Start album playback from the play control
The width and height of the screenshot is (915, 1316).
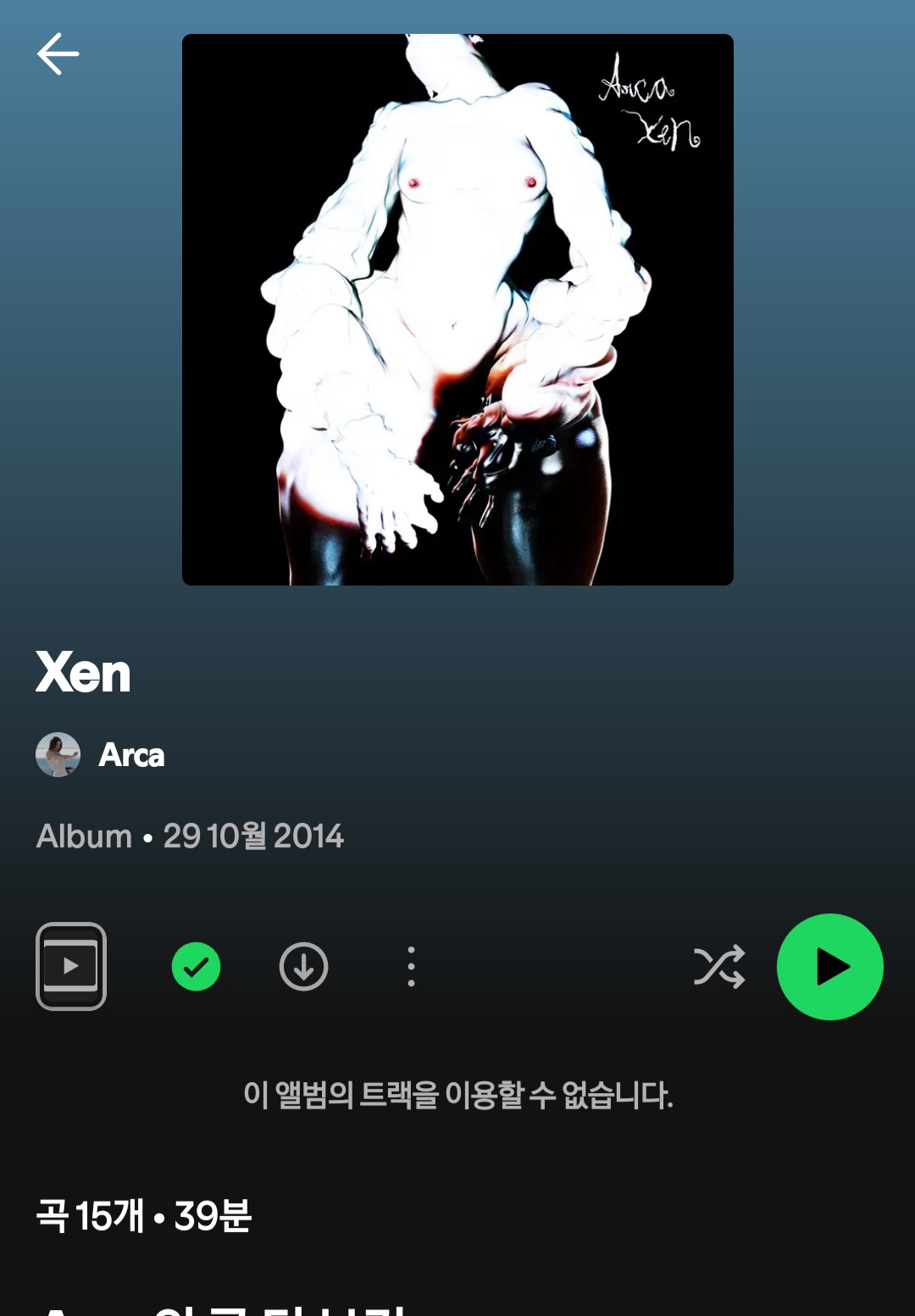click(x=829, y=966)
